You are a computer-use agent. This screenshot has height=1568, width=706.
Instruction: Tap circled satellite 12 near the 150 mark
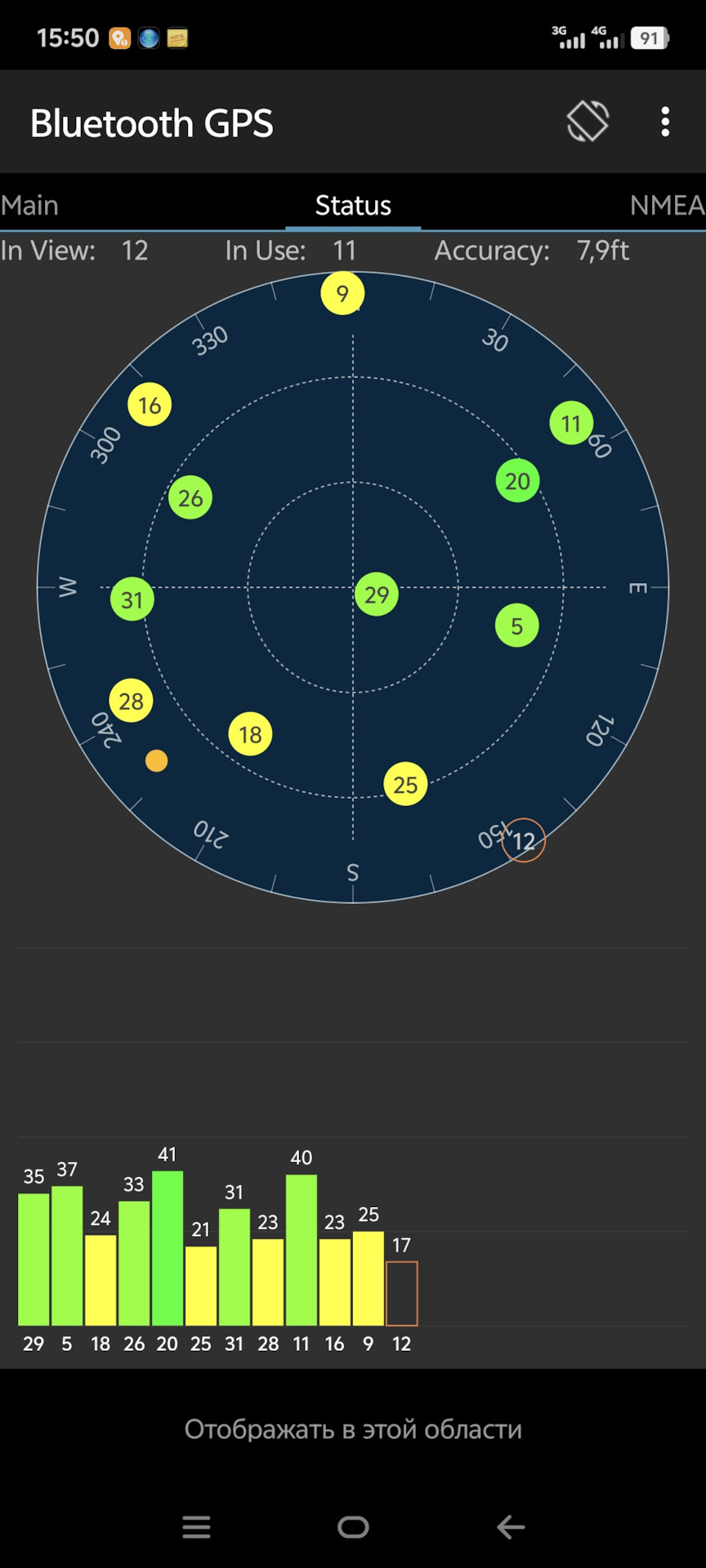[x=524, y=840]
